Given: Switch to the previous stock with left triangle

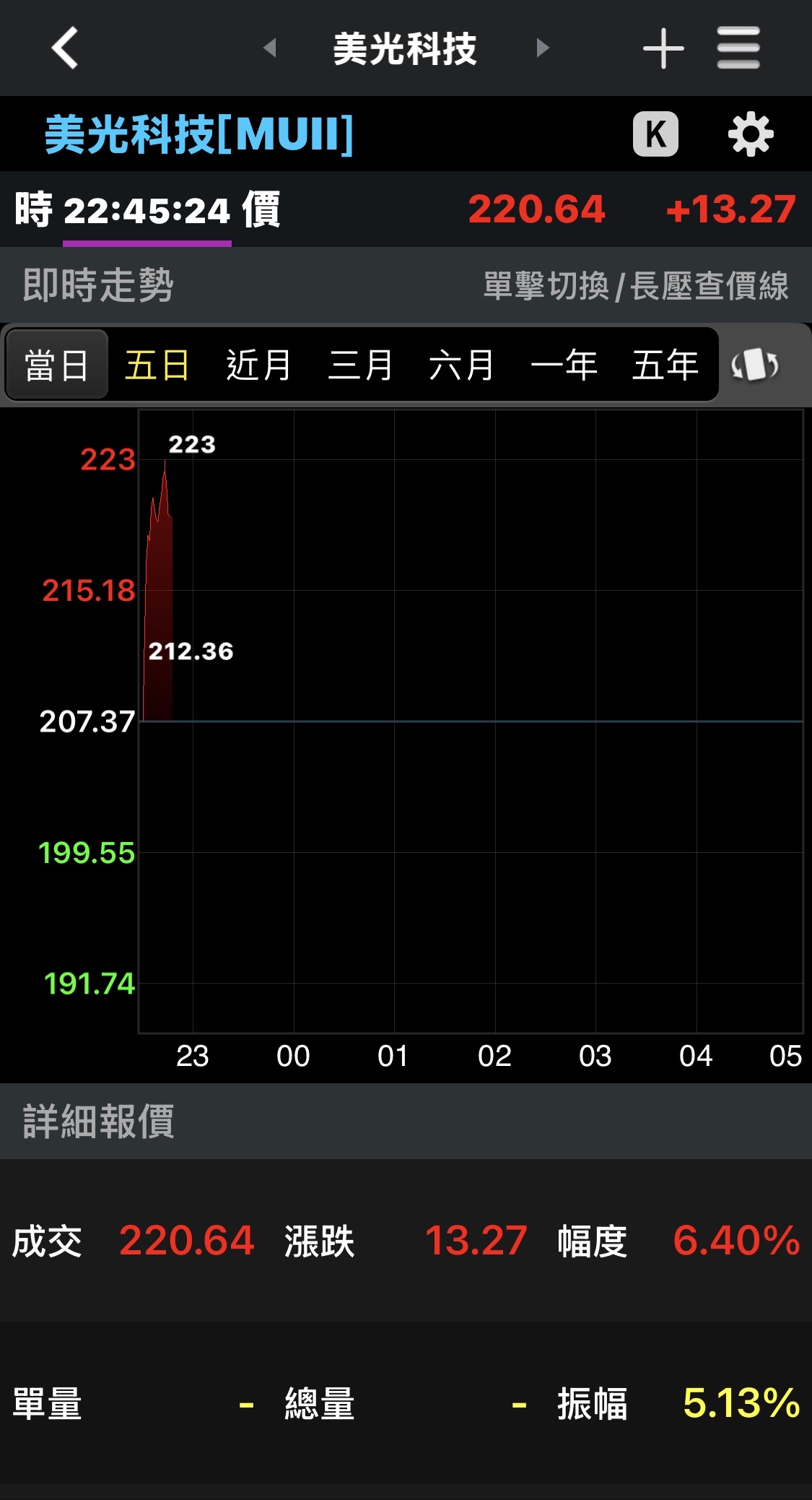Looking at the screenshot, I should pyautogui.click(x=271, y=48).
